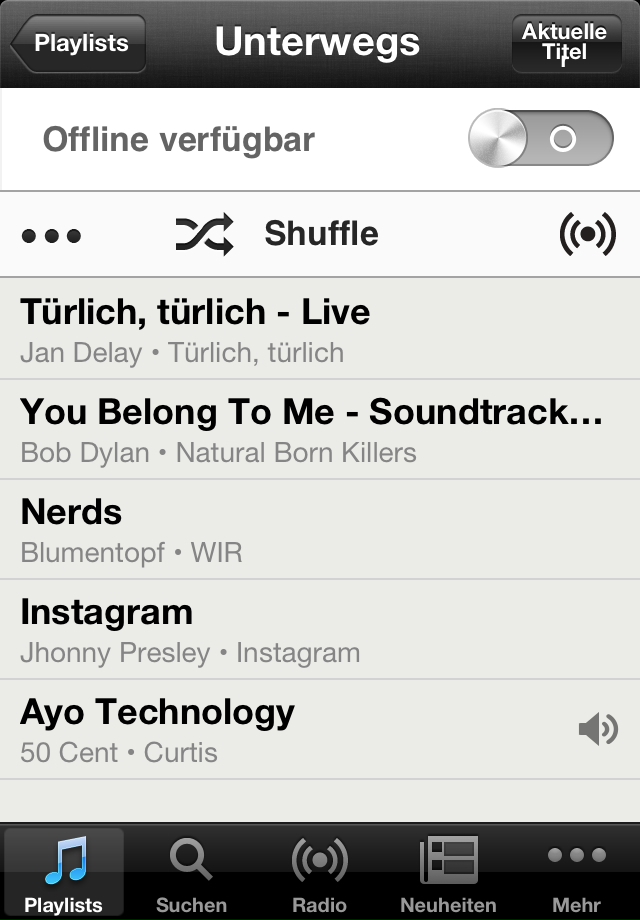The image size is (640, 920).
Task: Switch to the Radio tab
Action: pyautogui.click(x=319, y=872)
